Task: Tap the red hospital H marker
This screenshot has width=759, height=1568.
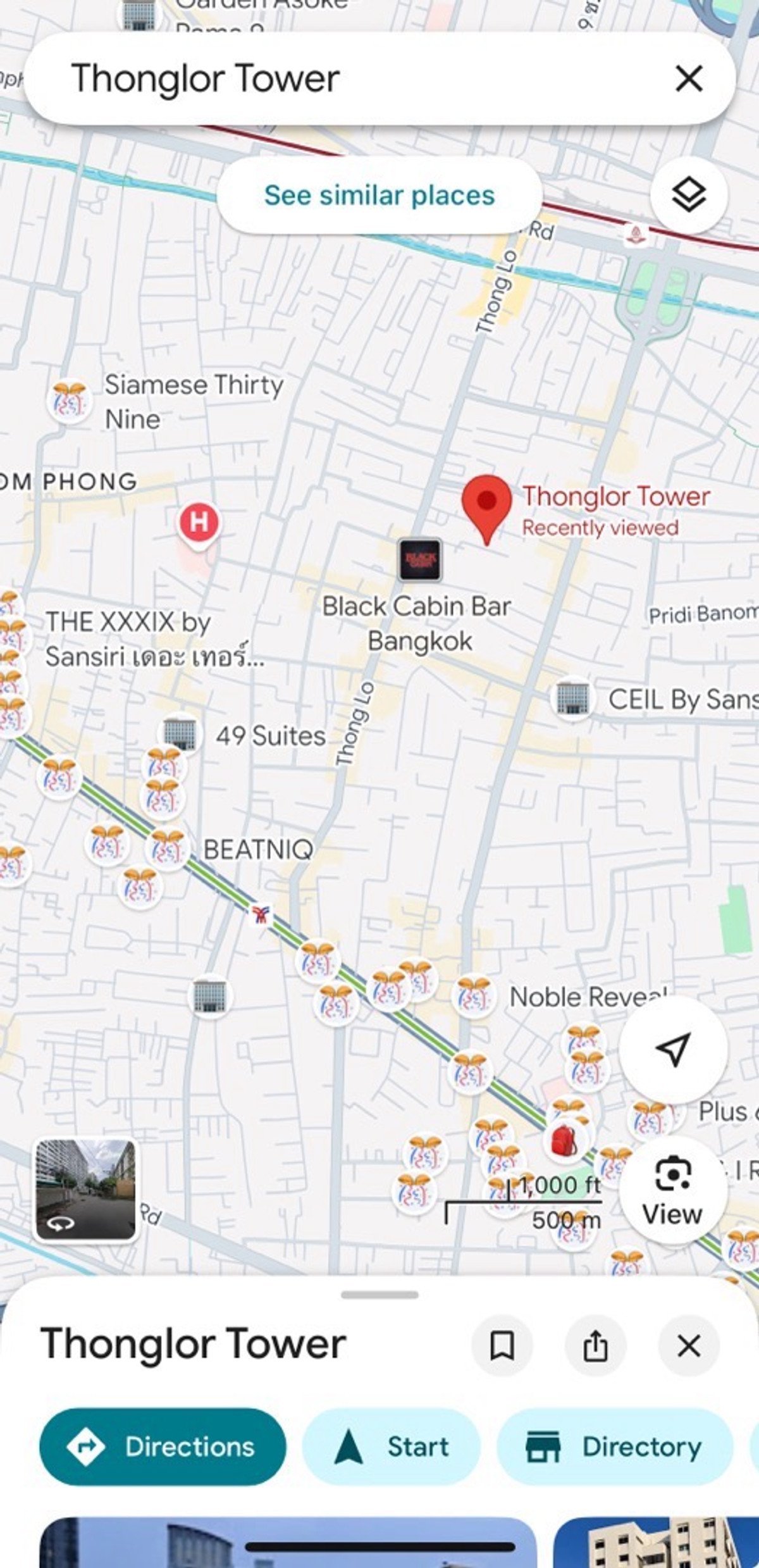Action: pos(199,523)
